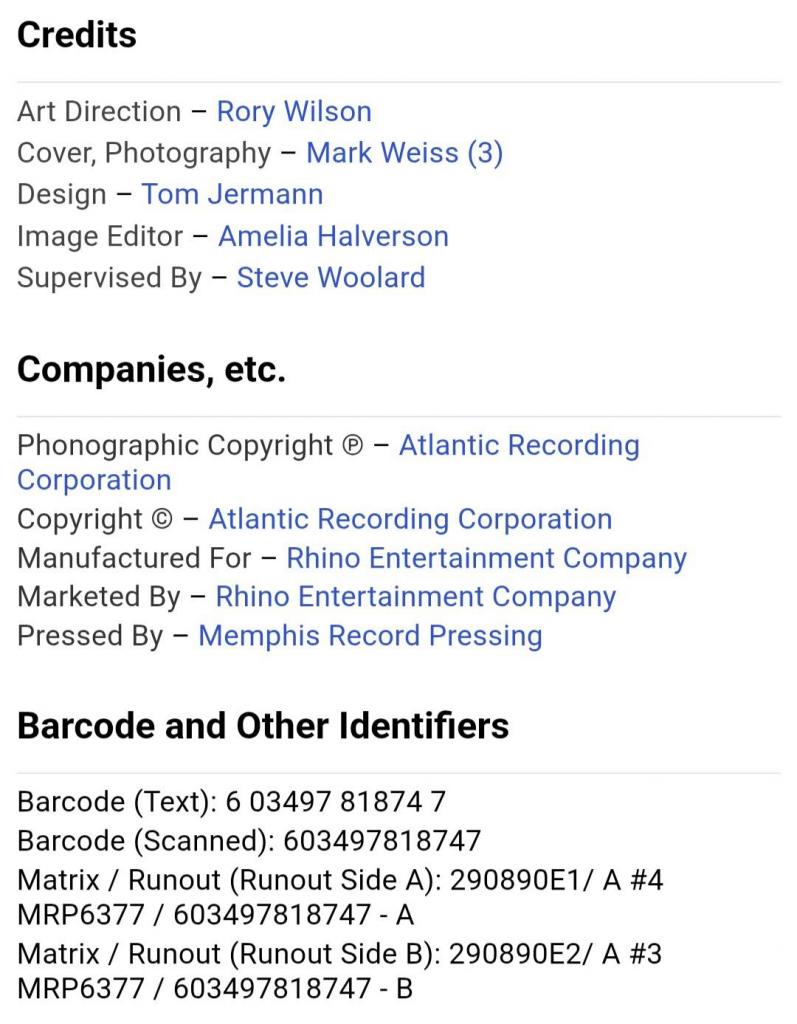Screen dimensions: 797x1024
Task: Tap Marketed By Rhino Entertainment Company link
Action: tap(415, 597)
